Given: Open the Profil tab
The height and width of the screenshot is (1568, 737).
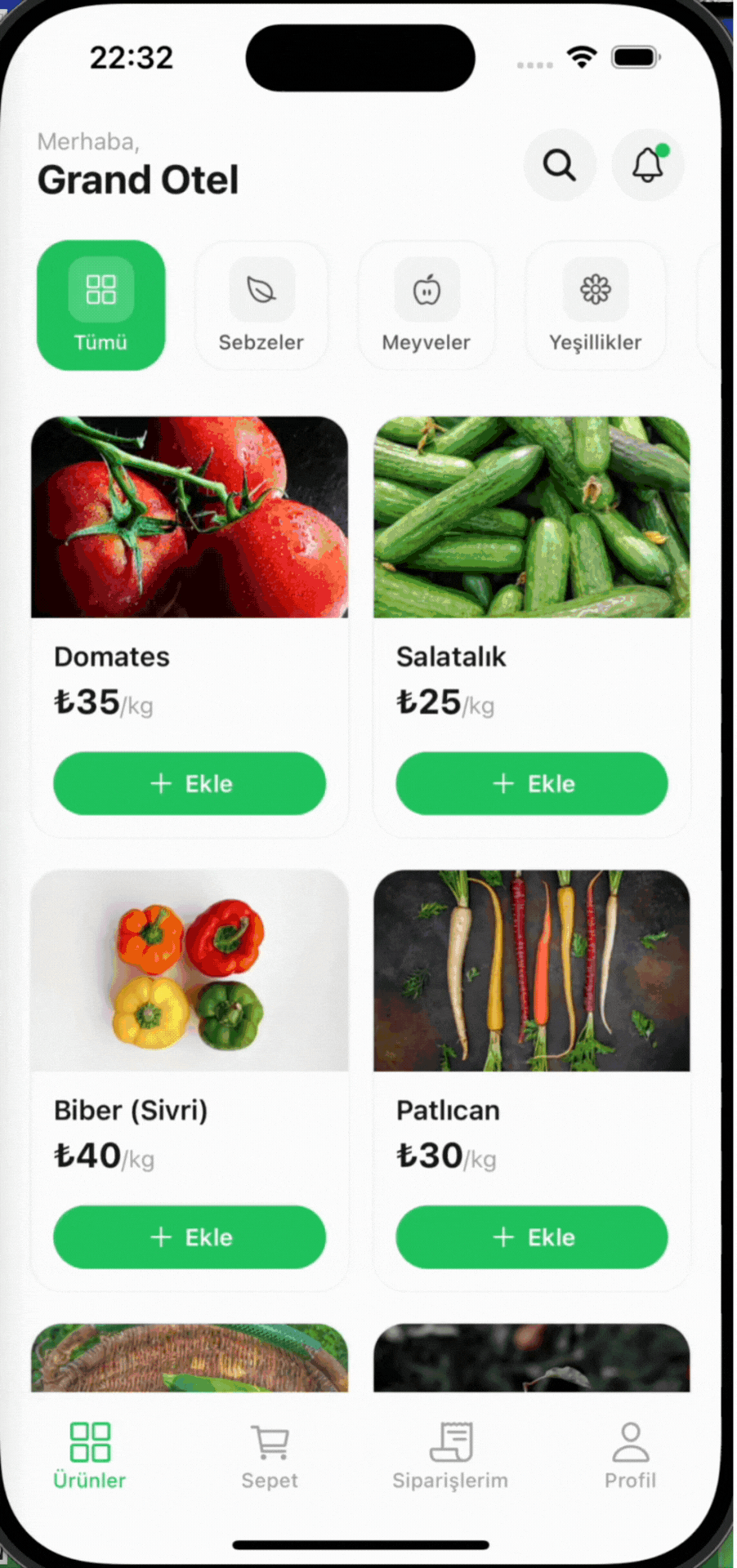Looking at the screenshot, I should (630, 1455).
